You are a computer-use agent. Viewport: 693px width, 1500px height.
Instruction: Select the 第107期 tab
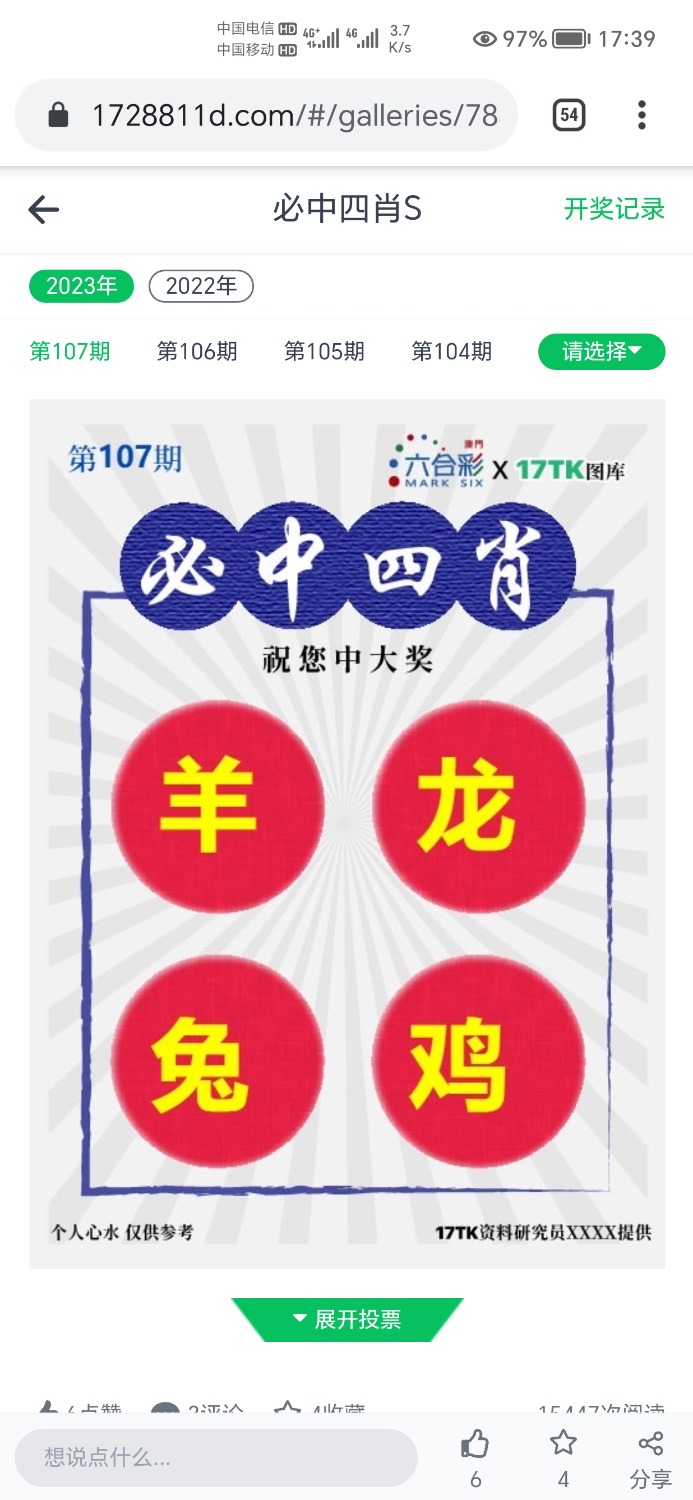(x=70, y=352)
